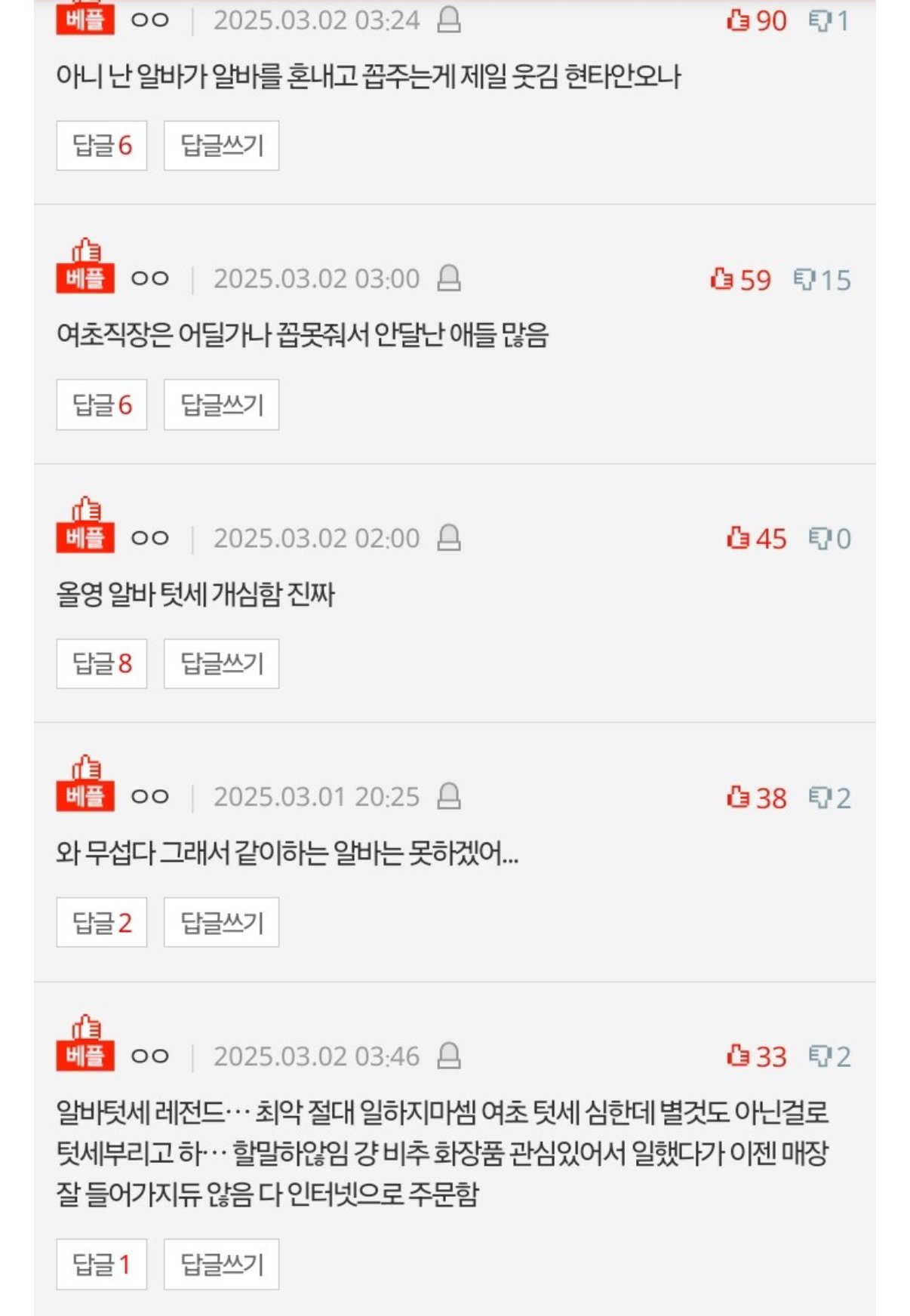The height and width of the screenshot is (1316, 910).
Task: Write a reply to 알바텃세 레전드 comment
Action: [221, 1264]
